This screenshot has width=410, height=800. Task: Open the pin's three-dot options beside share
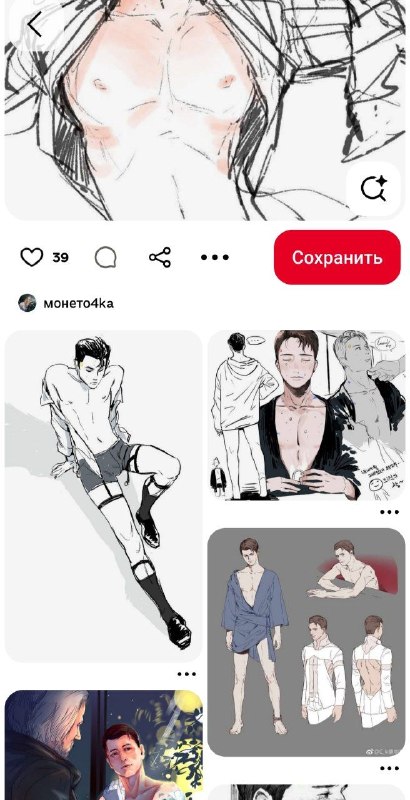(215, 257)
